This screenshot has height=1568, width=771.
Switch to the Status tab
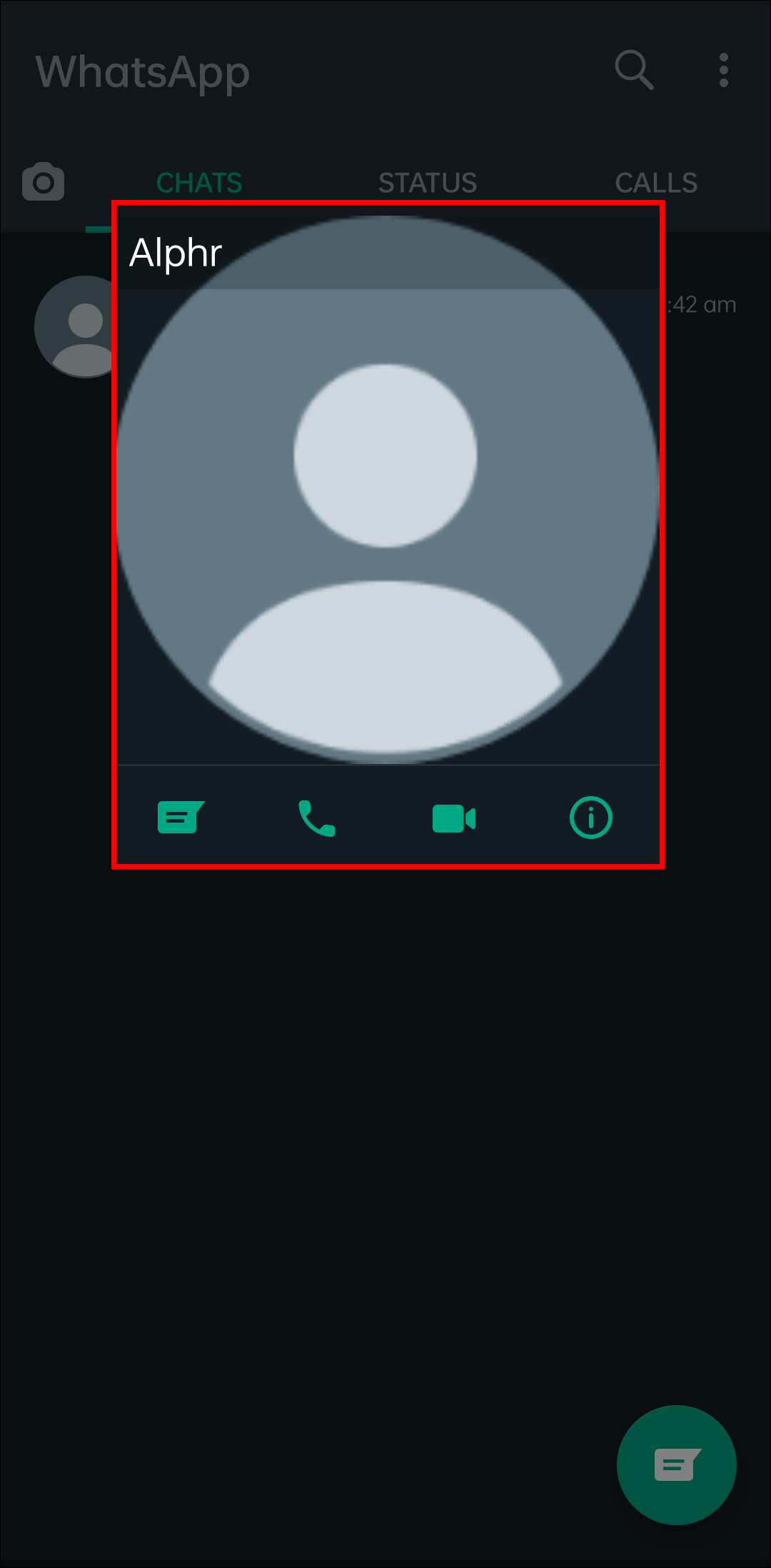(427, 183)
